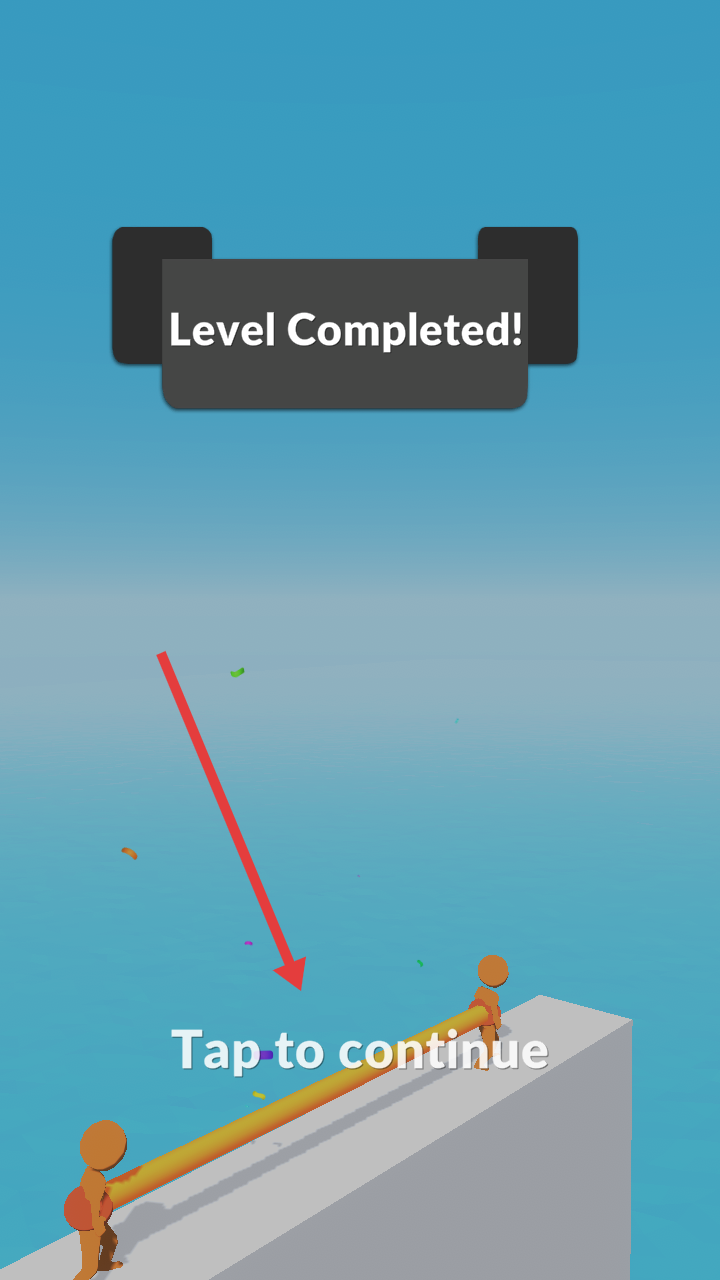Tap to continue to next level
The height and width of the screenshot is (1280, 720).
360,1050
